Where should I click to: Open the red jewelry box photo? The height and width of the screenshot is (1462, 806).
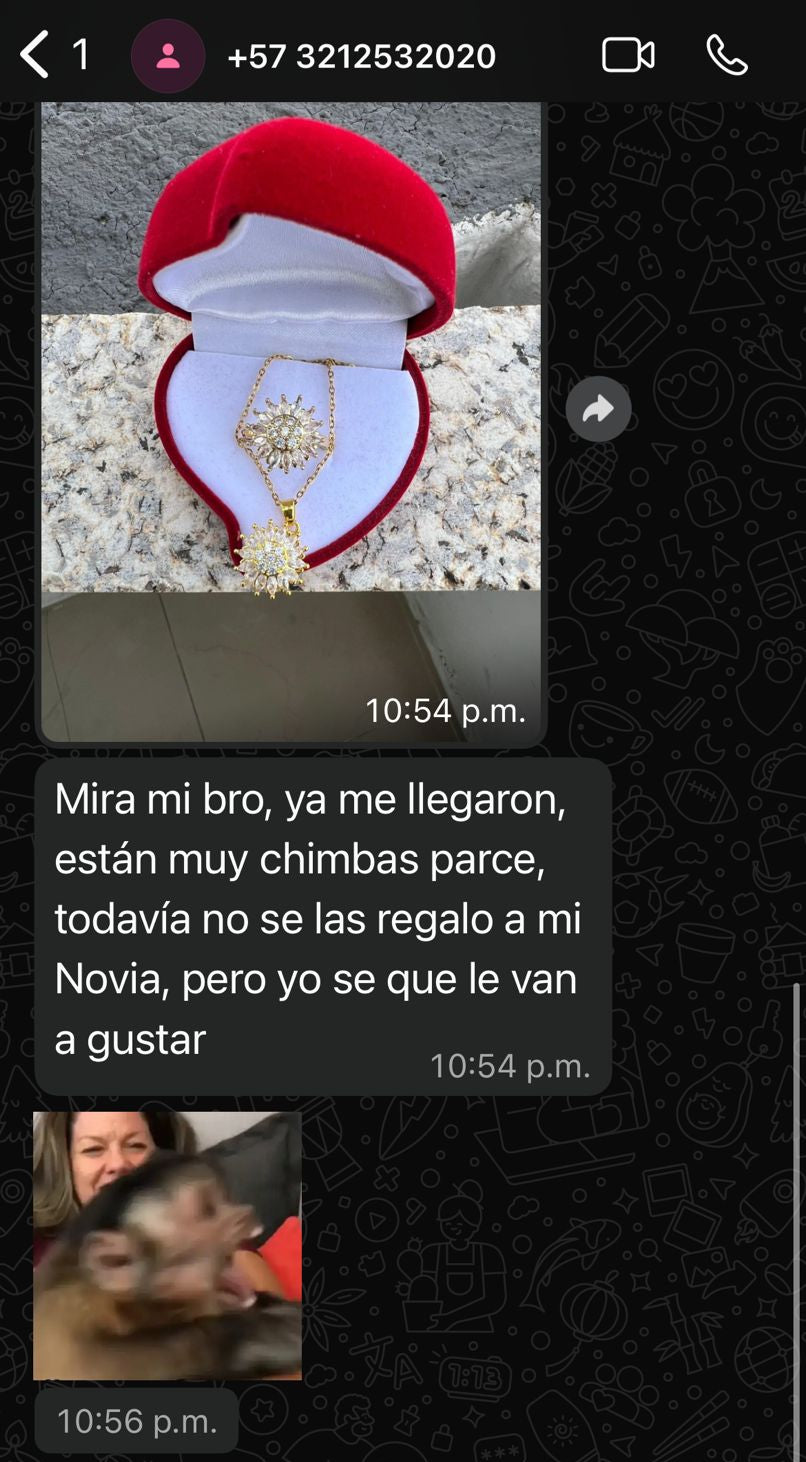[290, 400]
